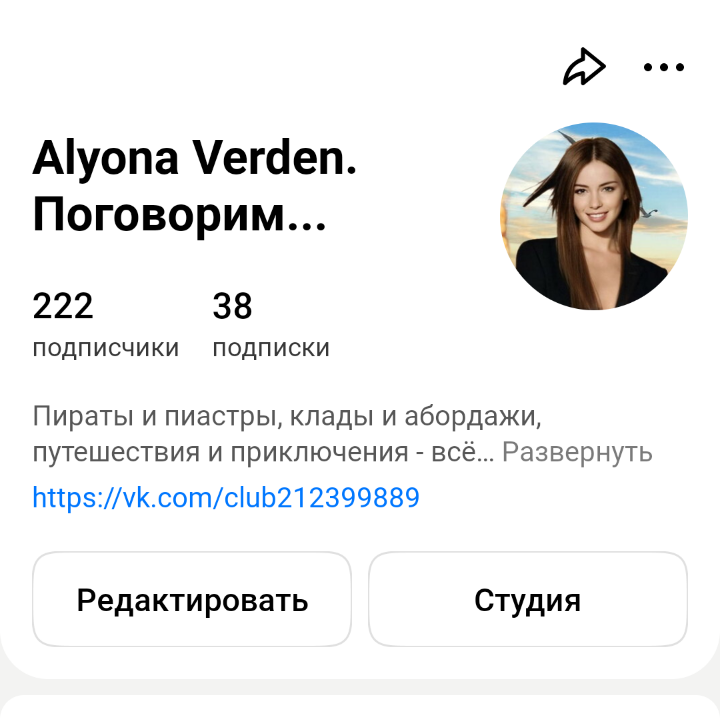720x719 pixels.
Task: View the 222 подписчики list
Action: [x=105, y=325]
